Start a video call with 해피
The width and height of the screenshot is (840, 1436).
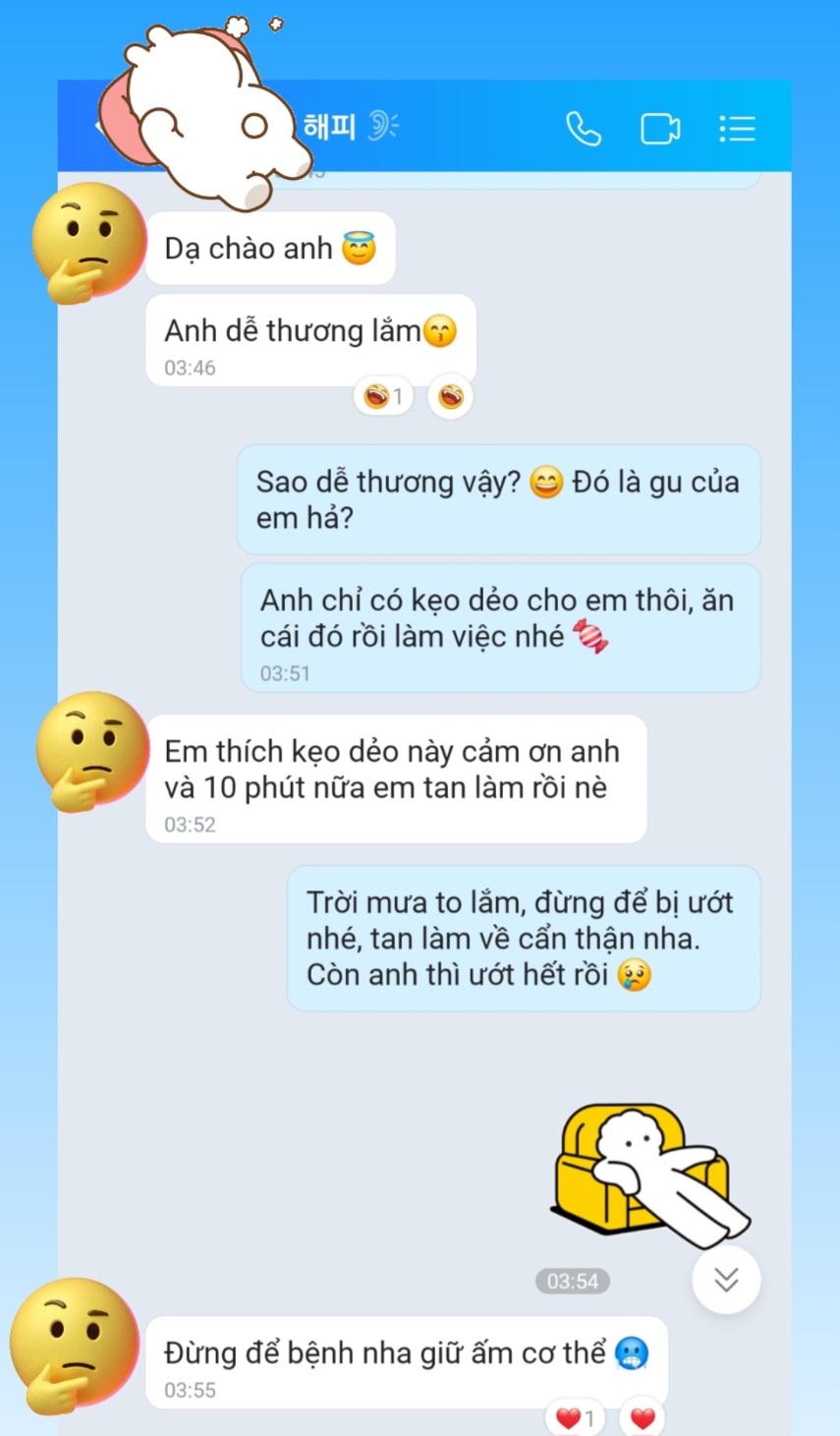point(660,129)
